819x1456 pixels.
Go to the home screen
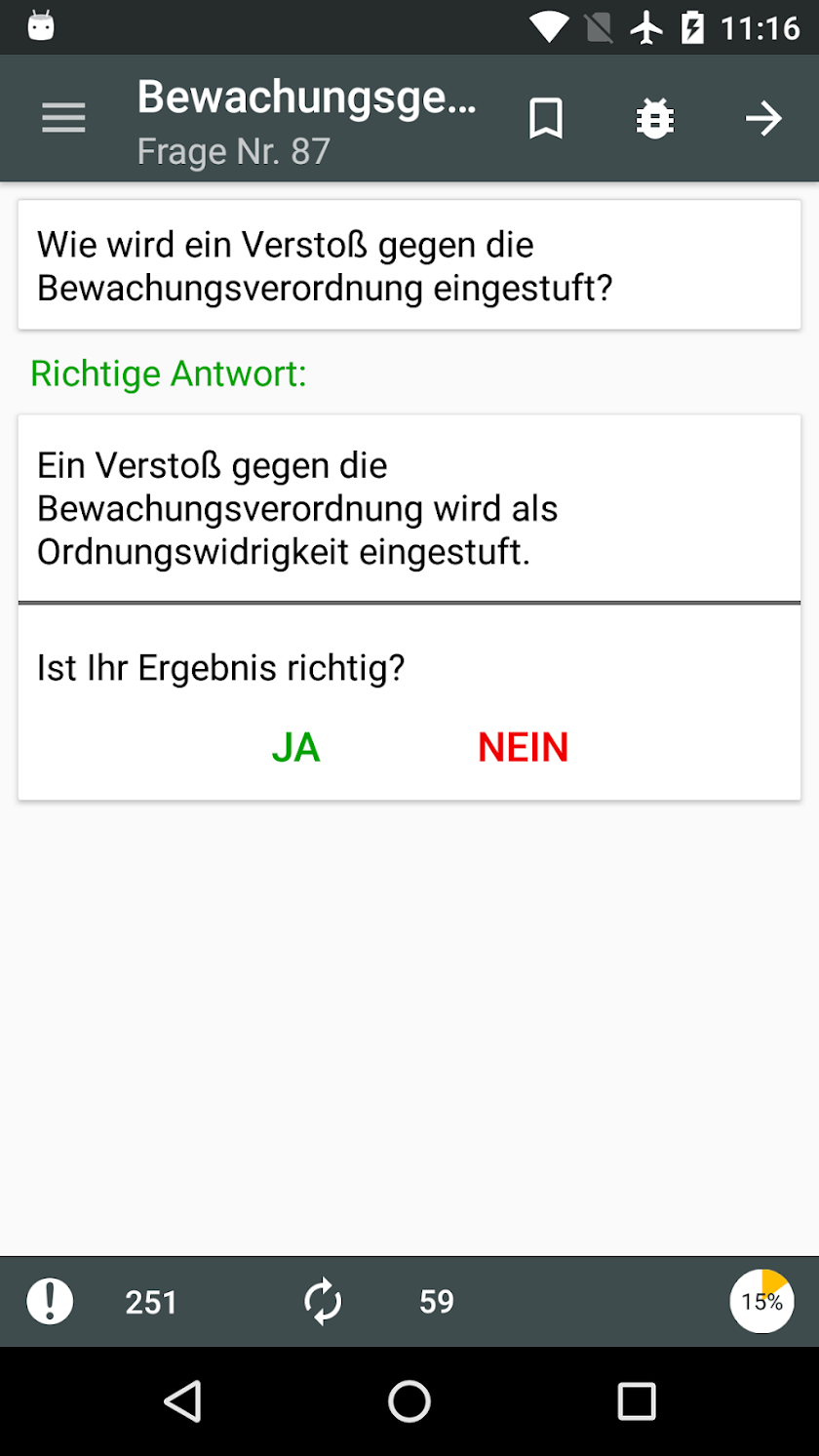click(x=409, y=1401)
